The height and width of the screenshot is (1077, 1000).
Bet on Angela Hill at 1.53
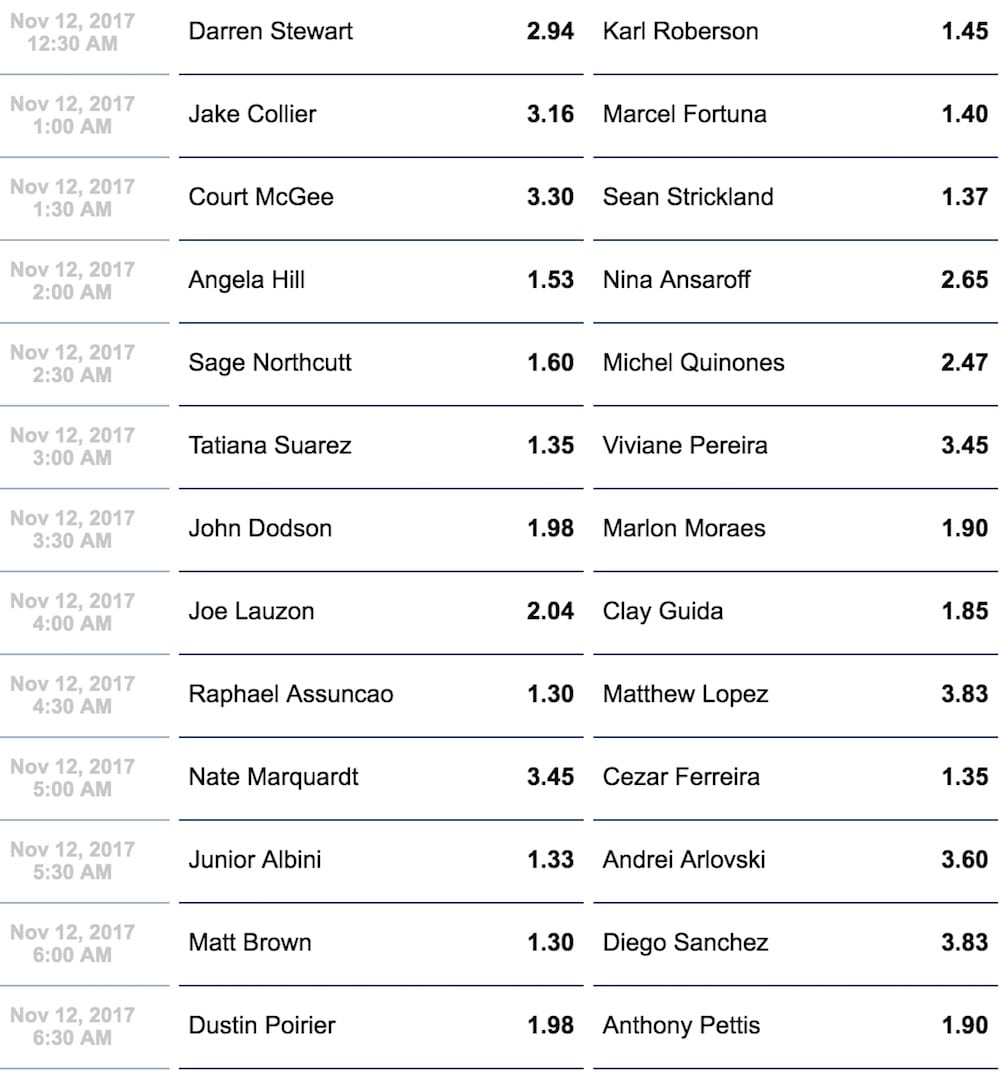(x=381, y=281)
